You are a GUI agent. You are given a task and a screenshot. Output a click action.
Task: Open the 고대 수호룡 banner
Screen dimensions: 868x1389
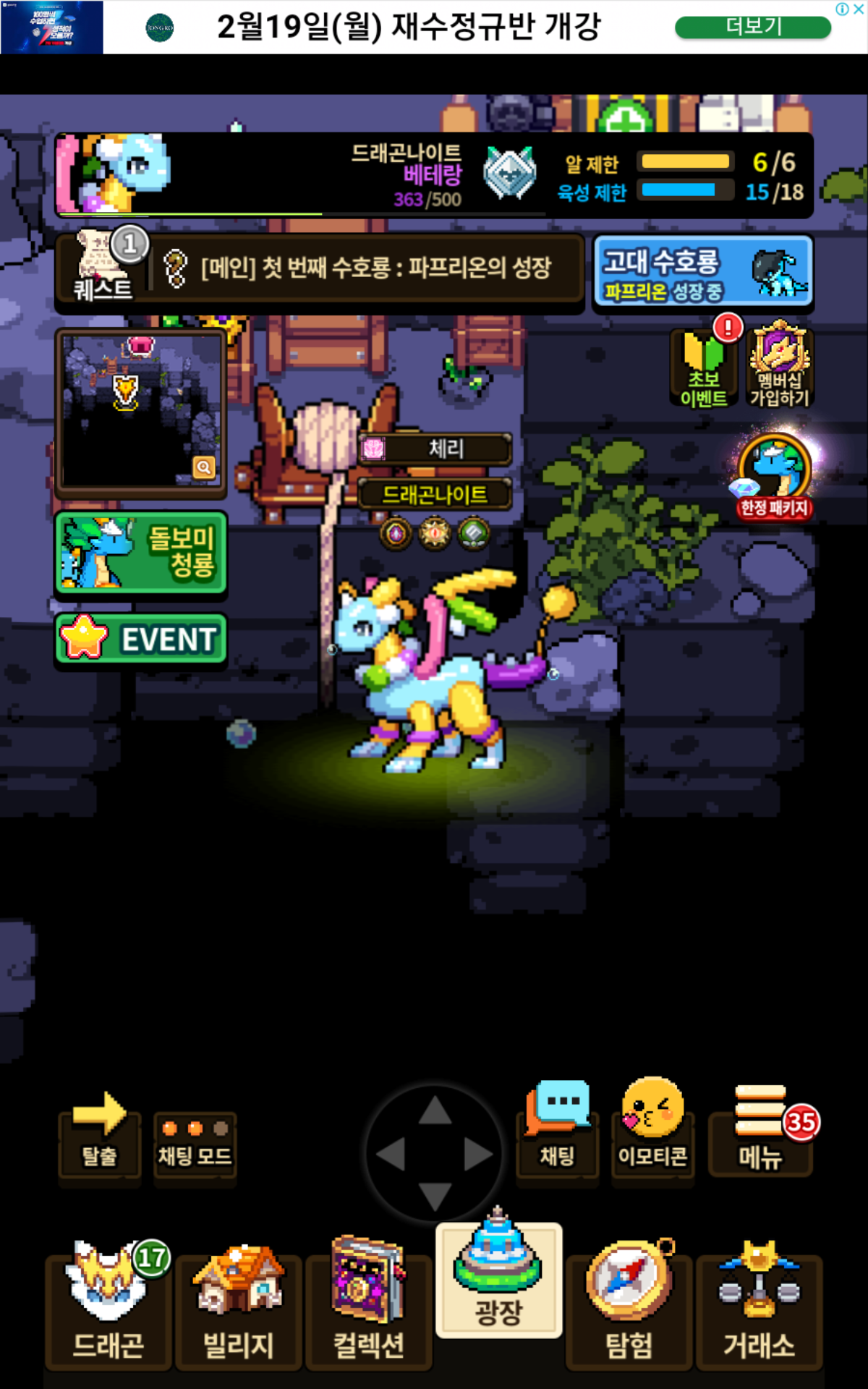[x=703, y=273]
